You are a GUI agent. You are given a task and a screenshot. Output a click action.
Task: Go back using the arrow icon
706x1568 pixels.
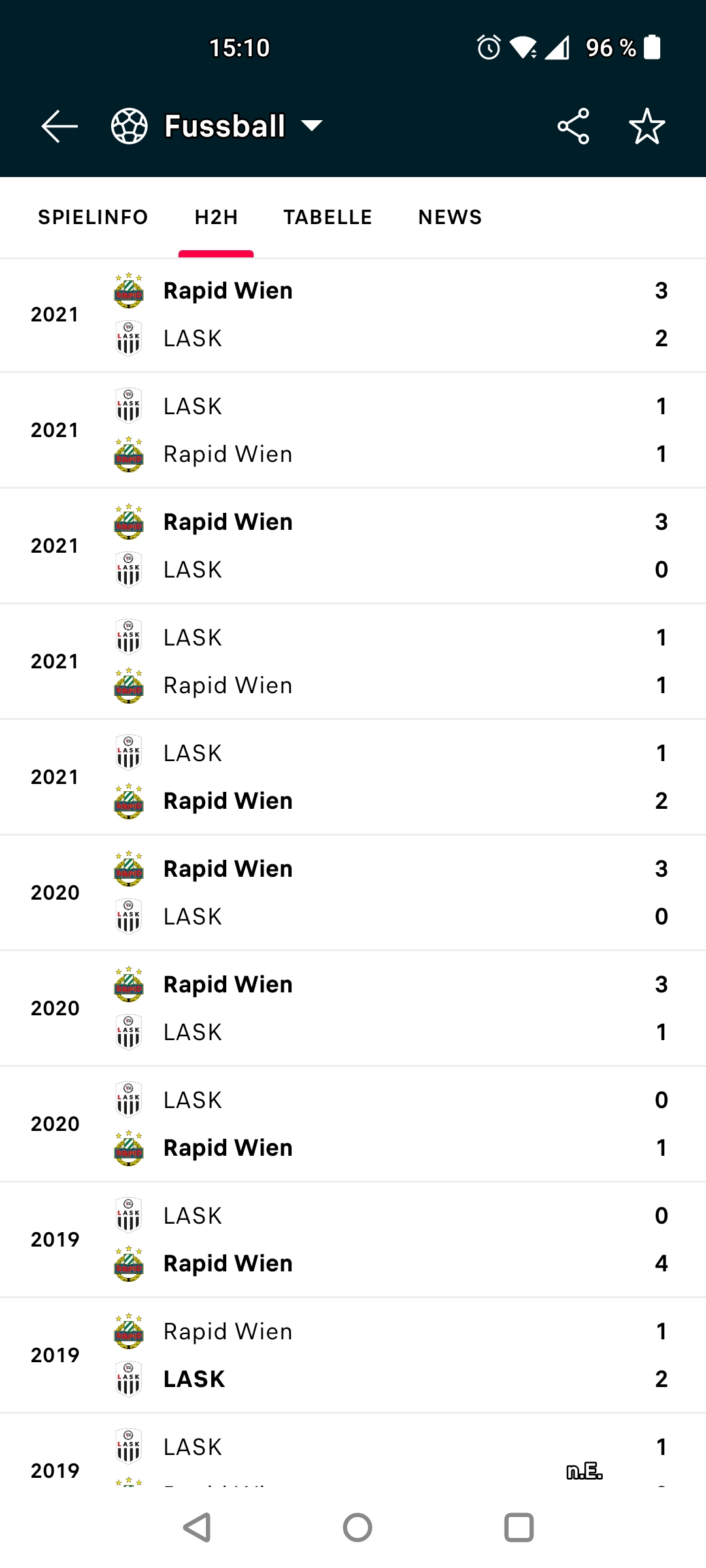tap(59, 126)
